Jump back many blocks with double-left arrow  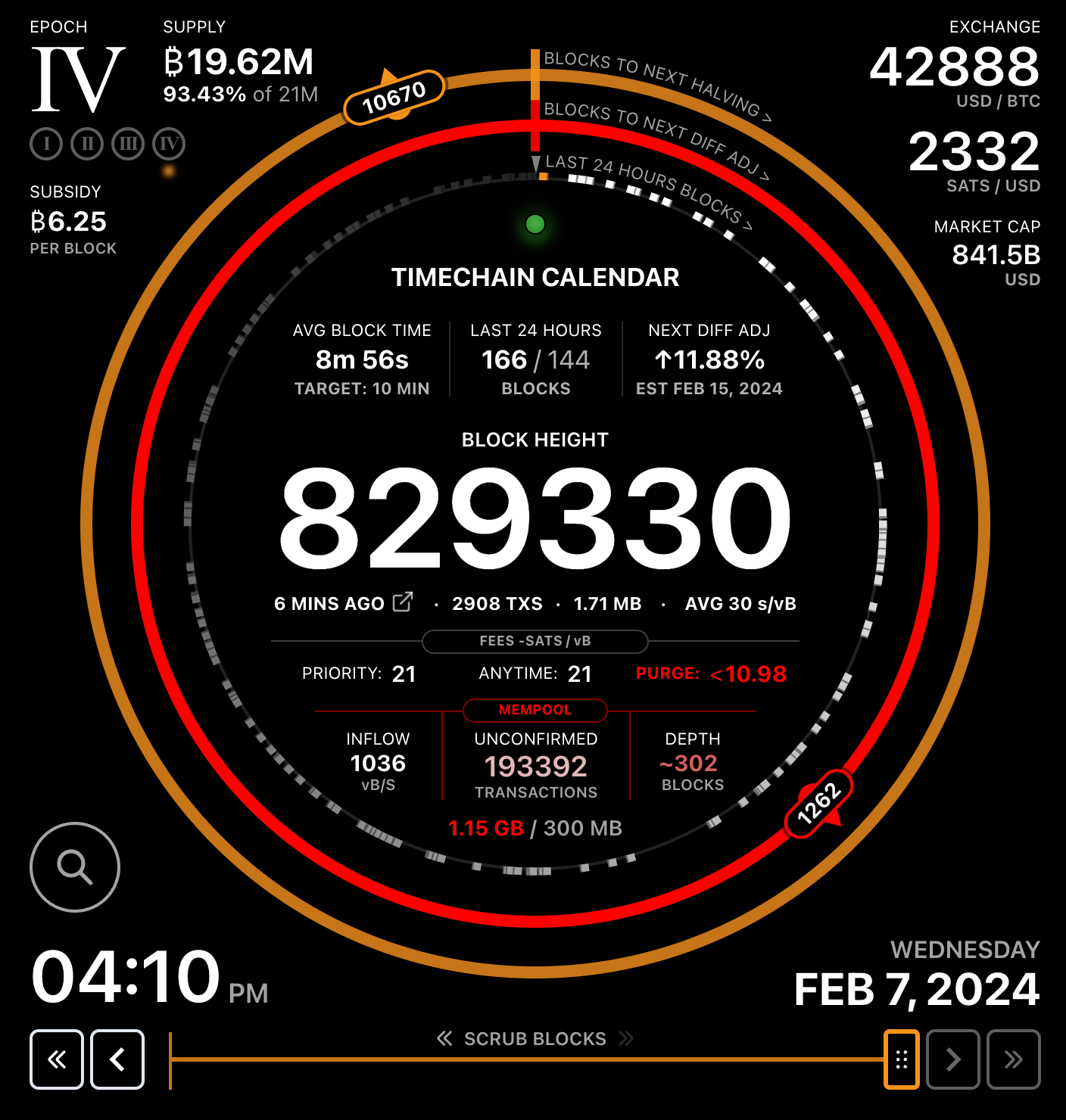57,1059
